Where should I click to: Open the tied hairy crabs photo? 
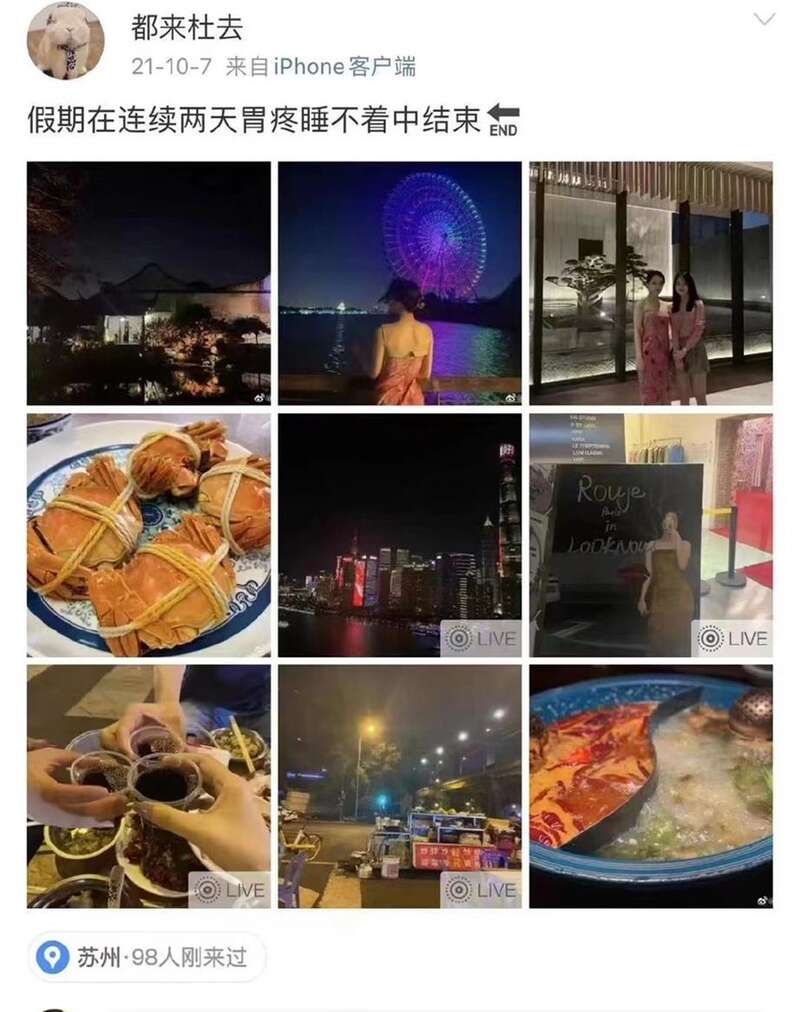tap(148, 535)
